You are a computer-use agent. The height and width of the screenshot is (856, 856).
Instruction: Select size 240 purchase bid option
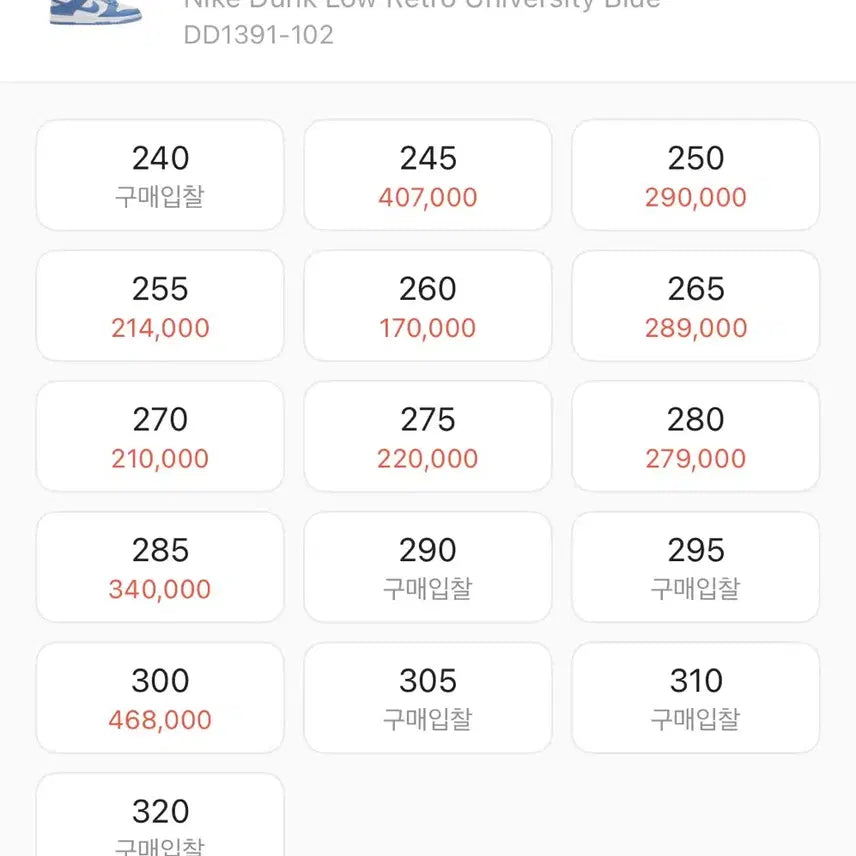pyautogui.click(x=160, y=175)
